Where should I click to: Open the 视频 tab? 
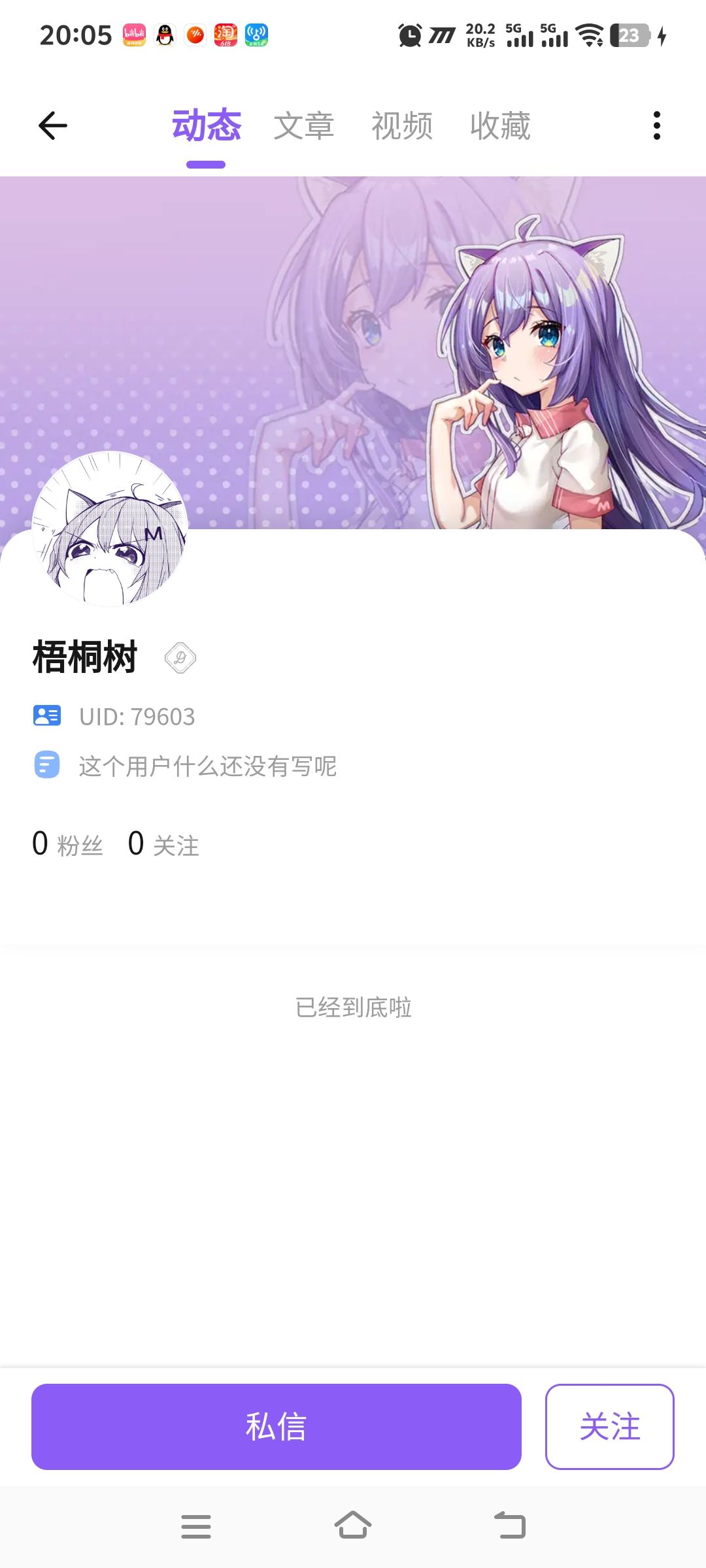(x=401, y=126)
